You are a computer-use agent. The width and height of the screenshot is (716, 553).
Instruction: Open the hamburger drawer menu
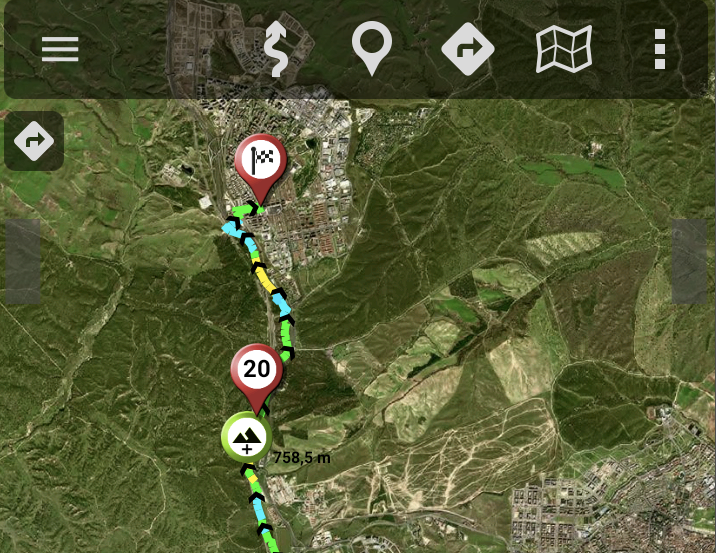(60, 49)
